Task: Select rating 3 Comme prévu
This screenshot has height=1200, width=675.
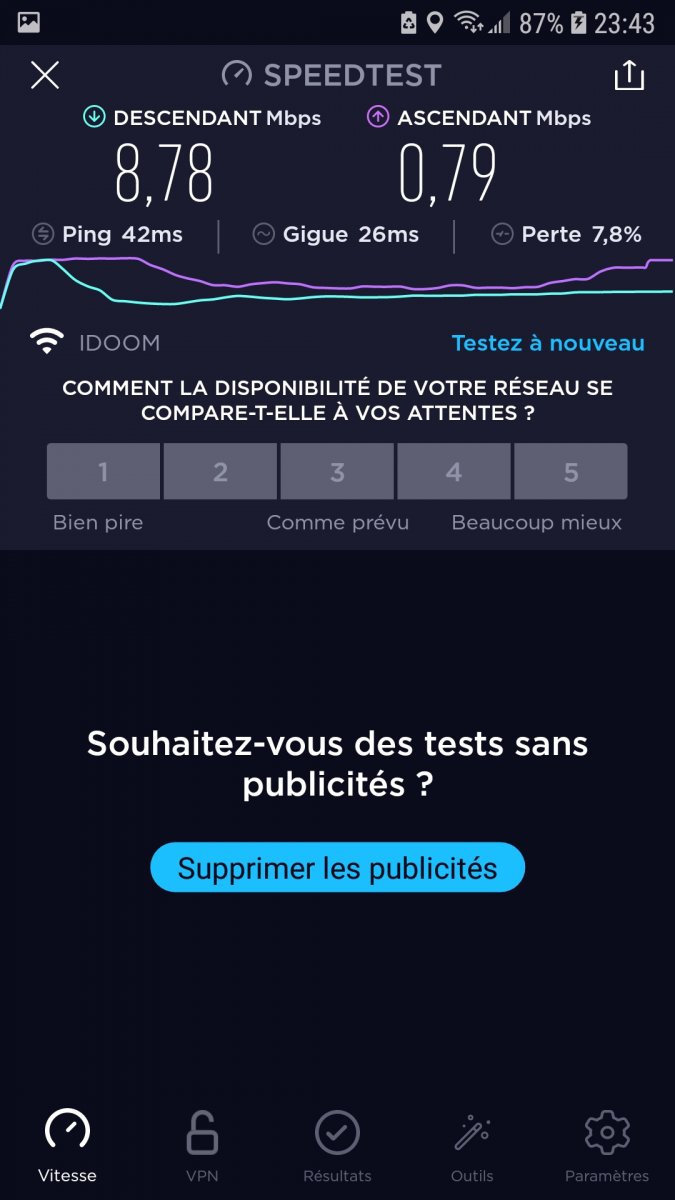Action: pos(337,471)
